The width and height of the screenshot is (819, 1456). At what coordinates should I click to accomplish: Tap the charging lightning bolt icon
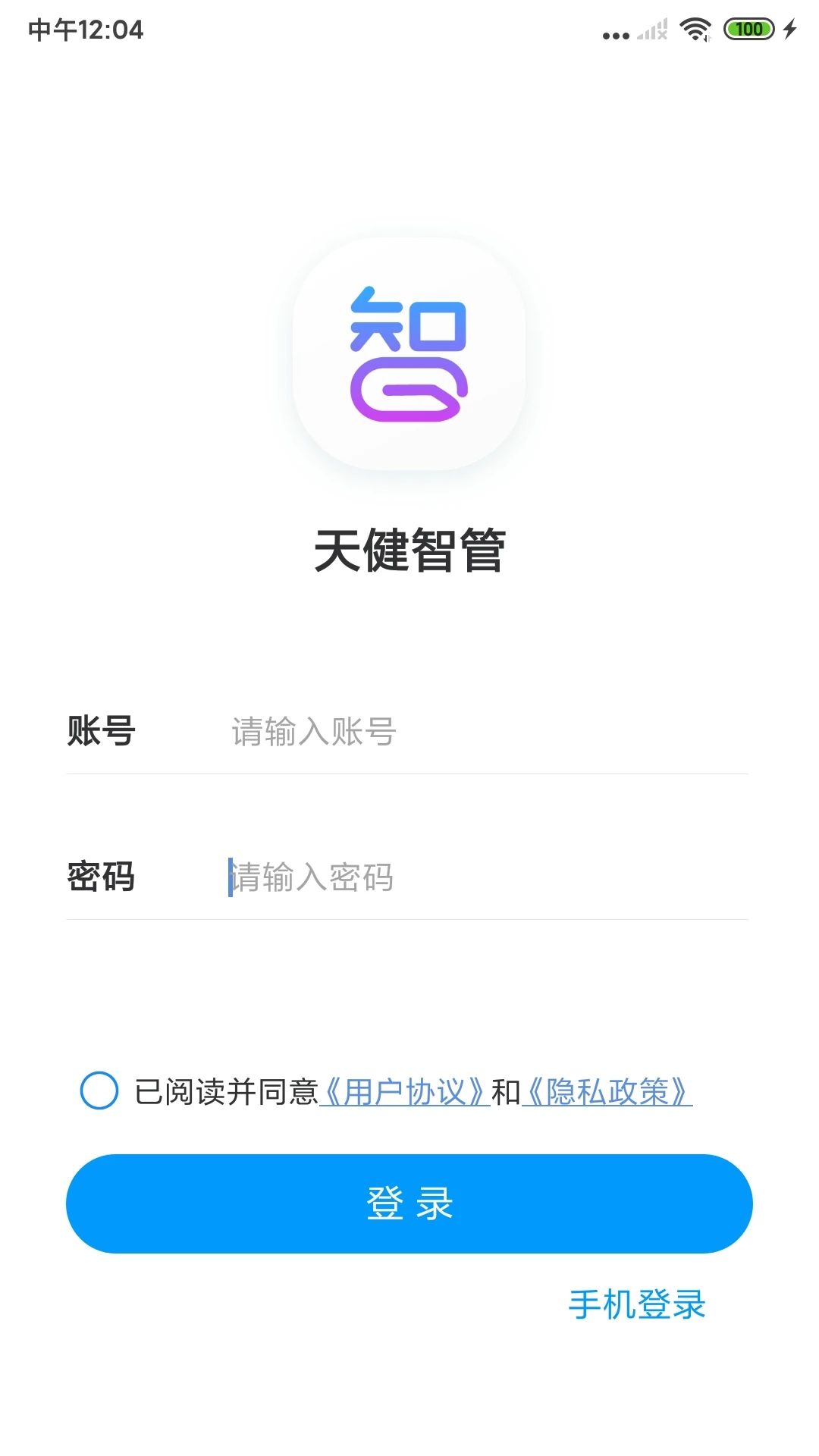pos(789,30)
